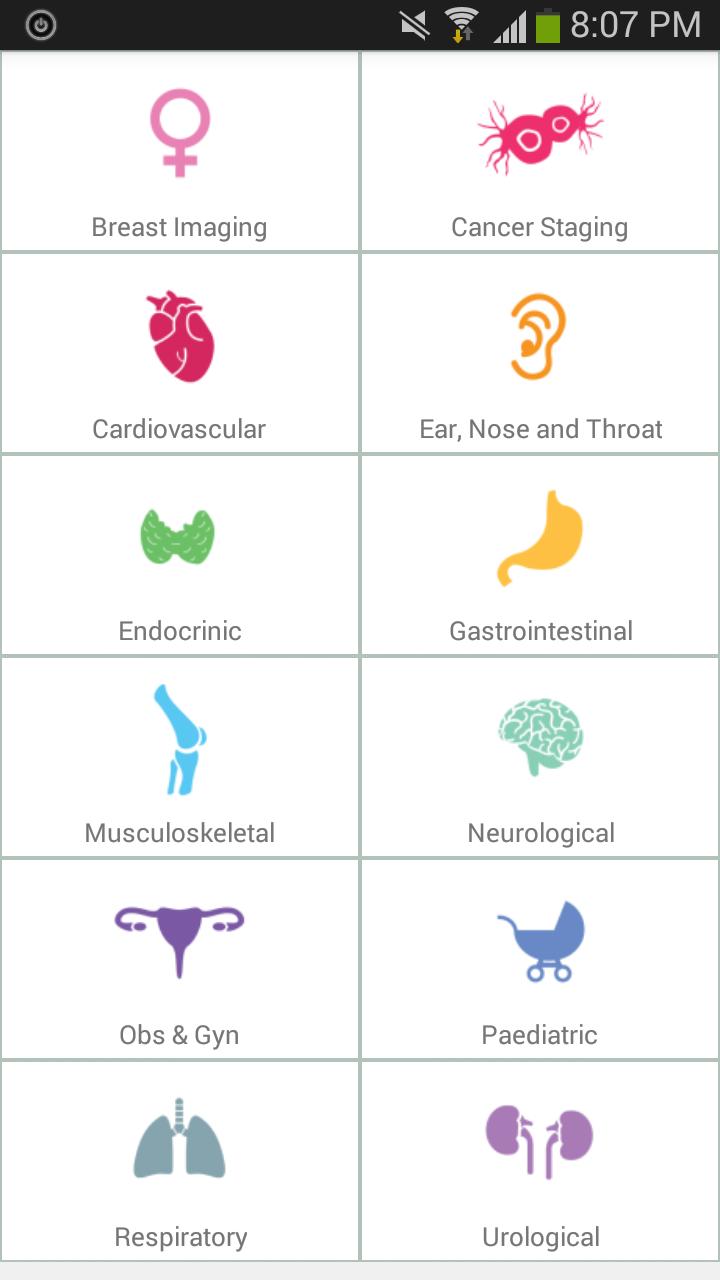Image resolution: width=720 pixels, height=1280 pixels.
Task: Choose the Musculoskeletal tile
Action: coord(180,758)
